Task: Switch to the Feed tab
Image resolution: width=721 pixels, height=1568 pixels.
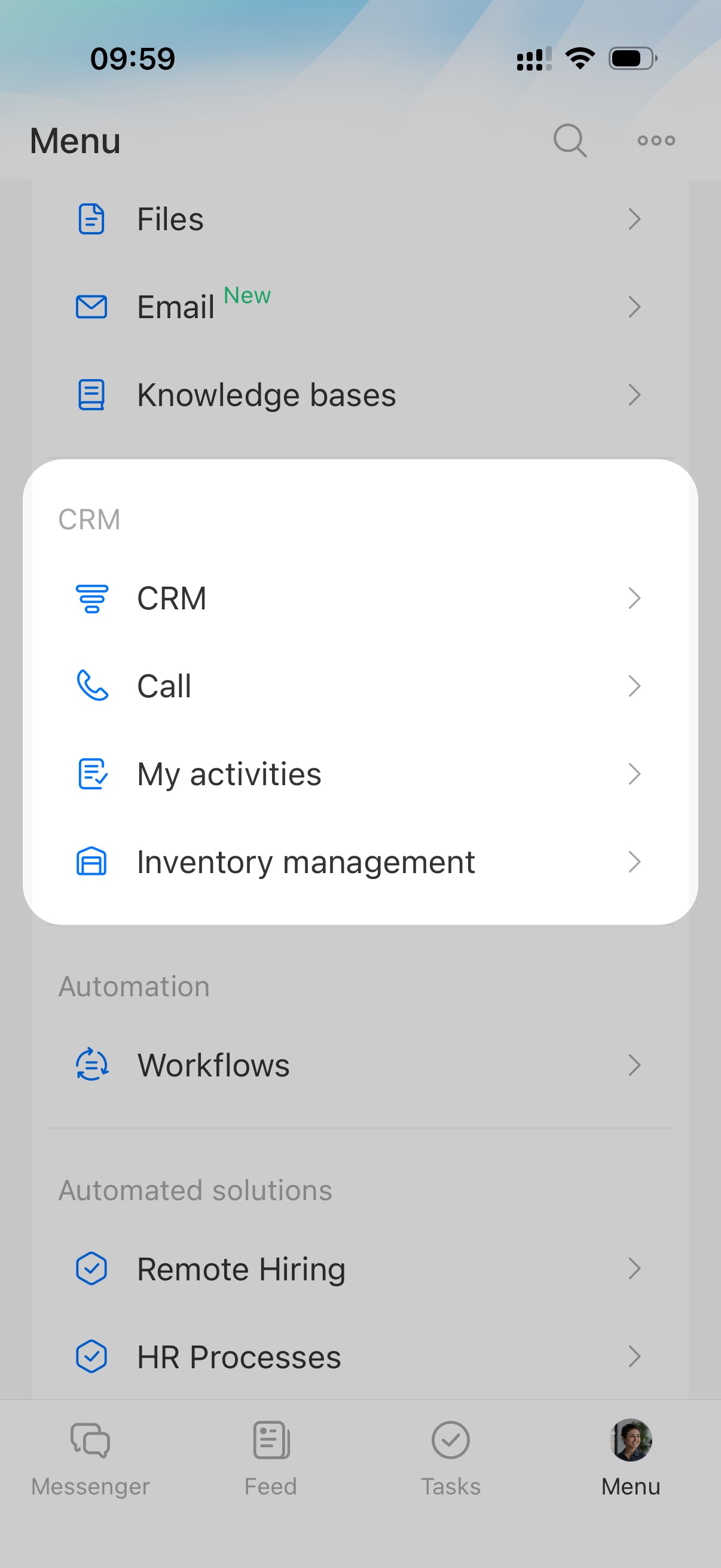Action: 271,1457
